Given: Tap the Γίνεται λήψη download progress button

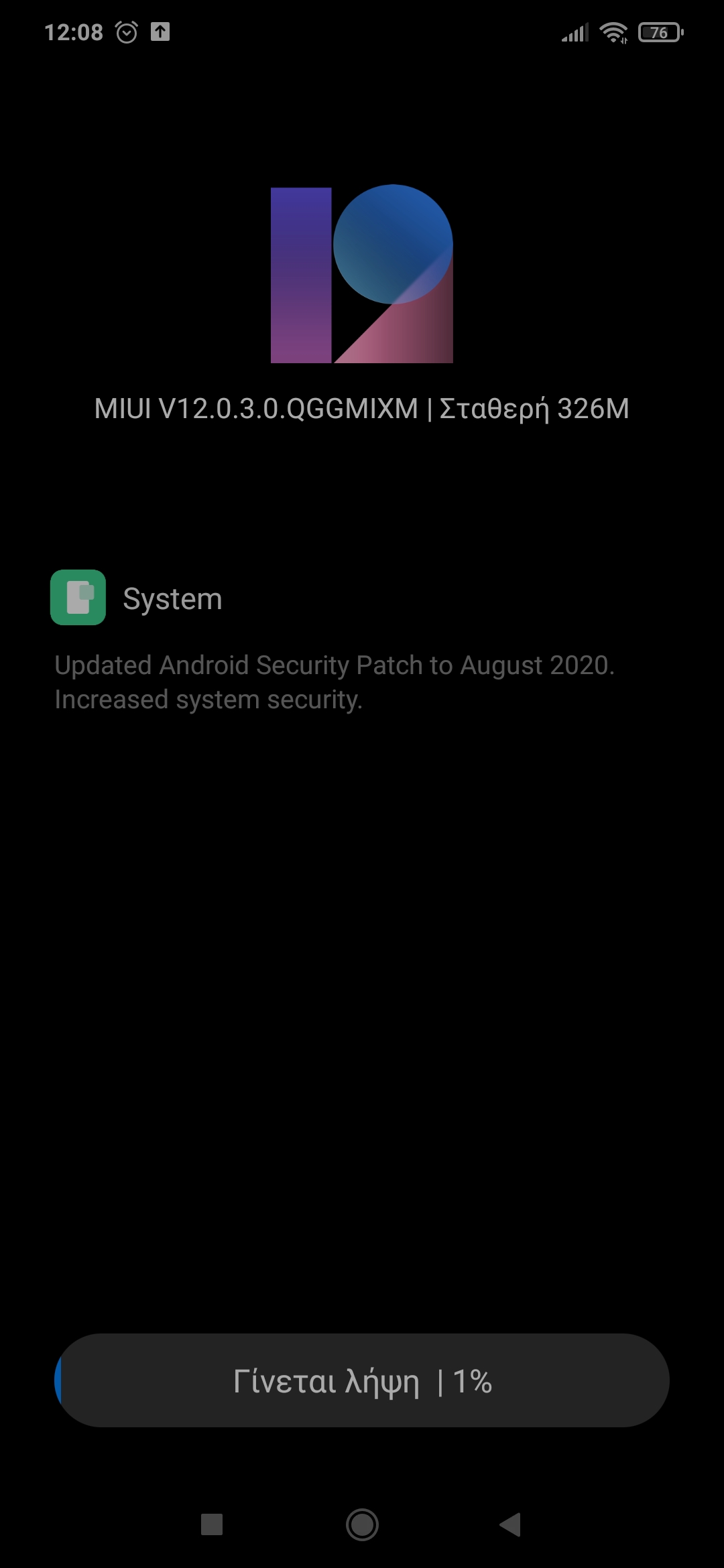Looking at the screenshot, I should point(362,1381).
